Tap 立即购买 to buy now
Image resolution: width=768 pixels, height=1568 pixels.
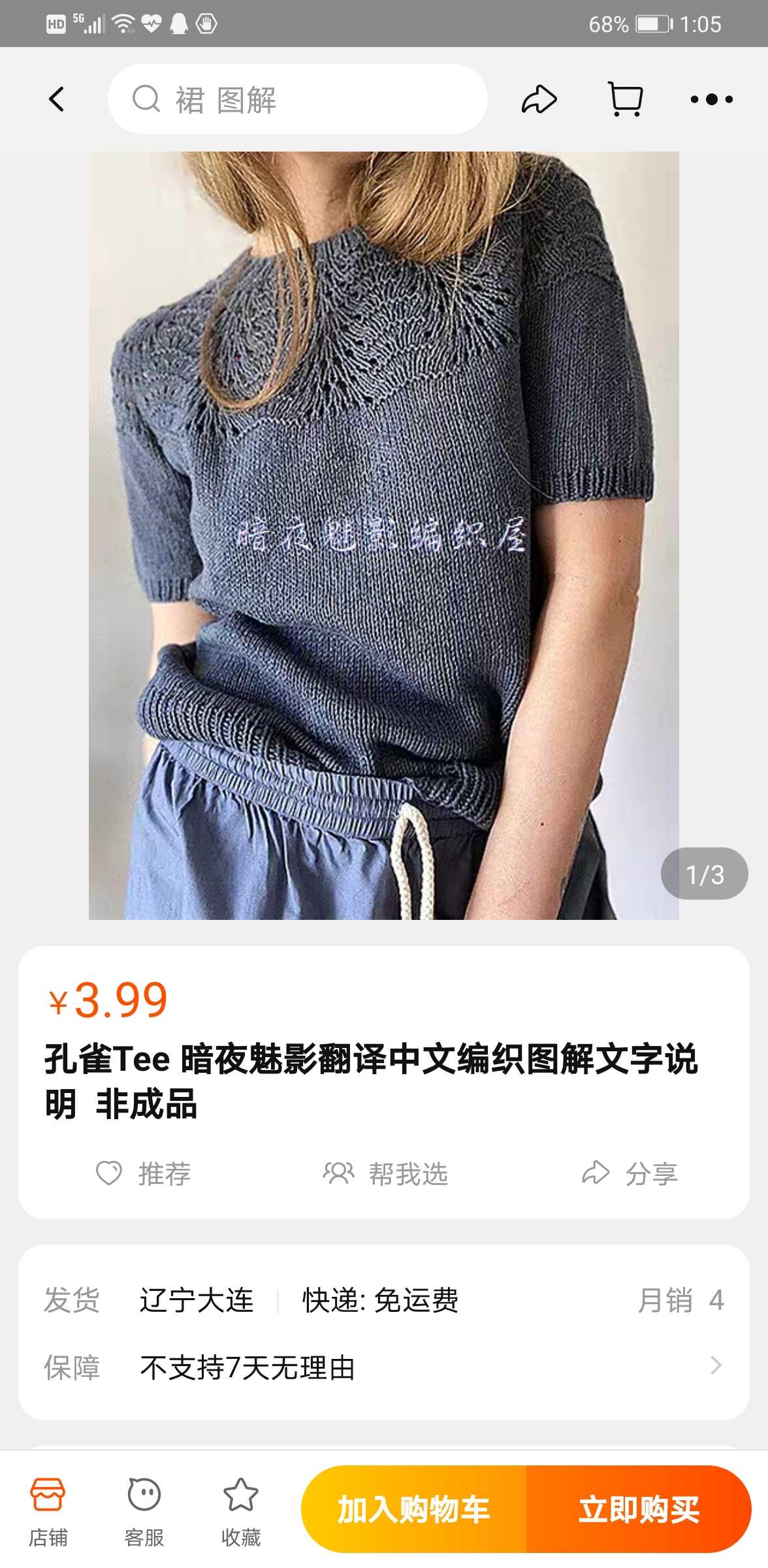639,1509
